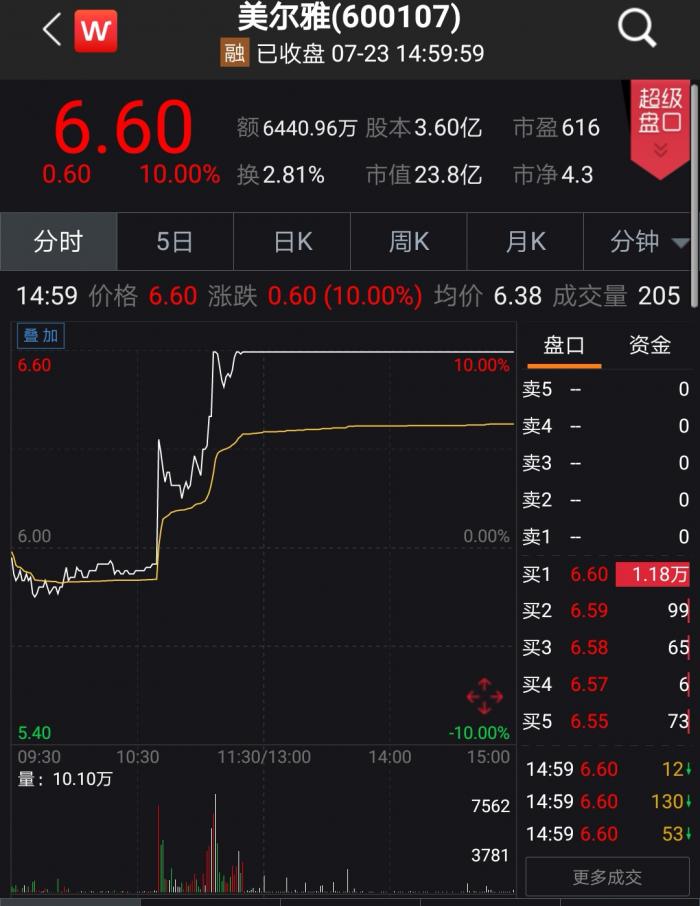Tap the red four-arrow expand chart icon
700x906 pixels.
[x=484, y=696]
